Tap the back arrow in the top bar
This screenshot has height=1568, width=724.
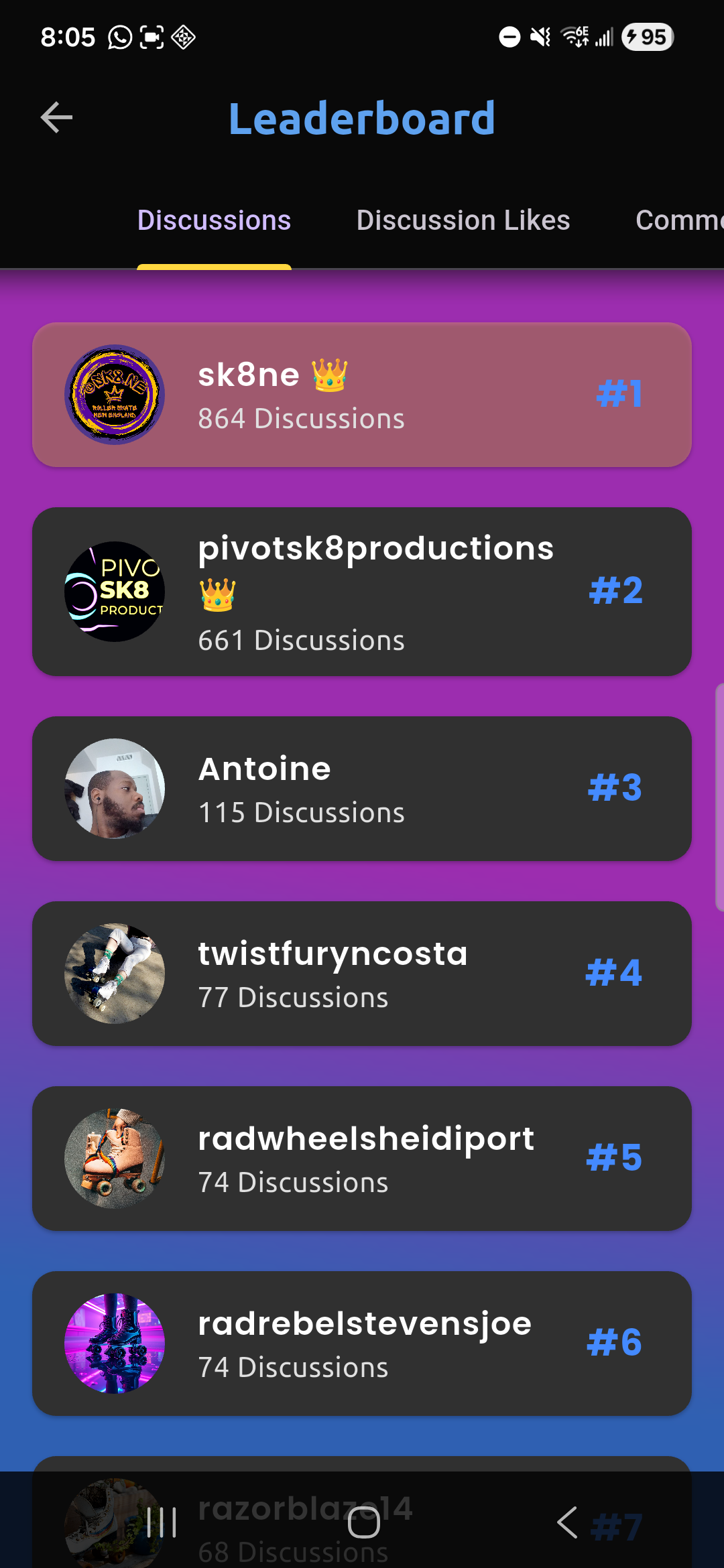pos(55,116)
